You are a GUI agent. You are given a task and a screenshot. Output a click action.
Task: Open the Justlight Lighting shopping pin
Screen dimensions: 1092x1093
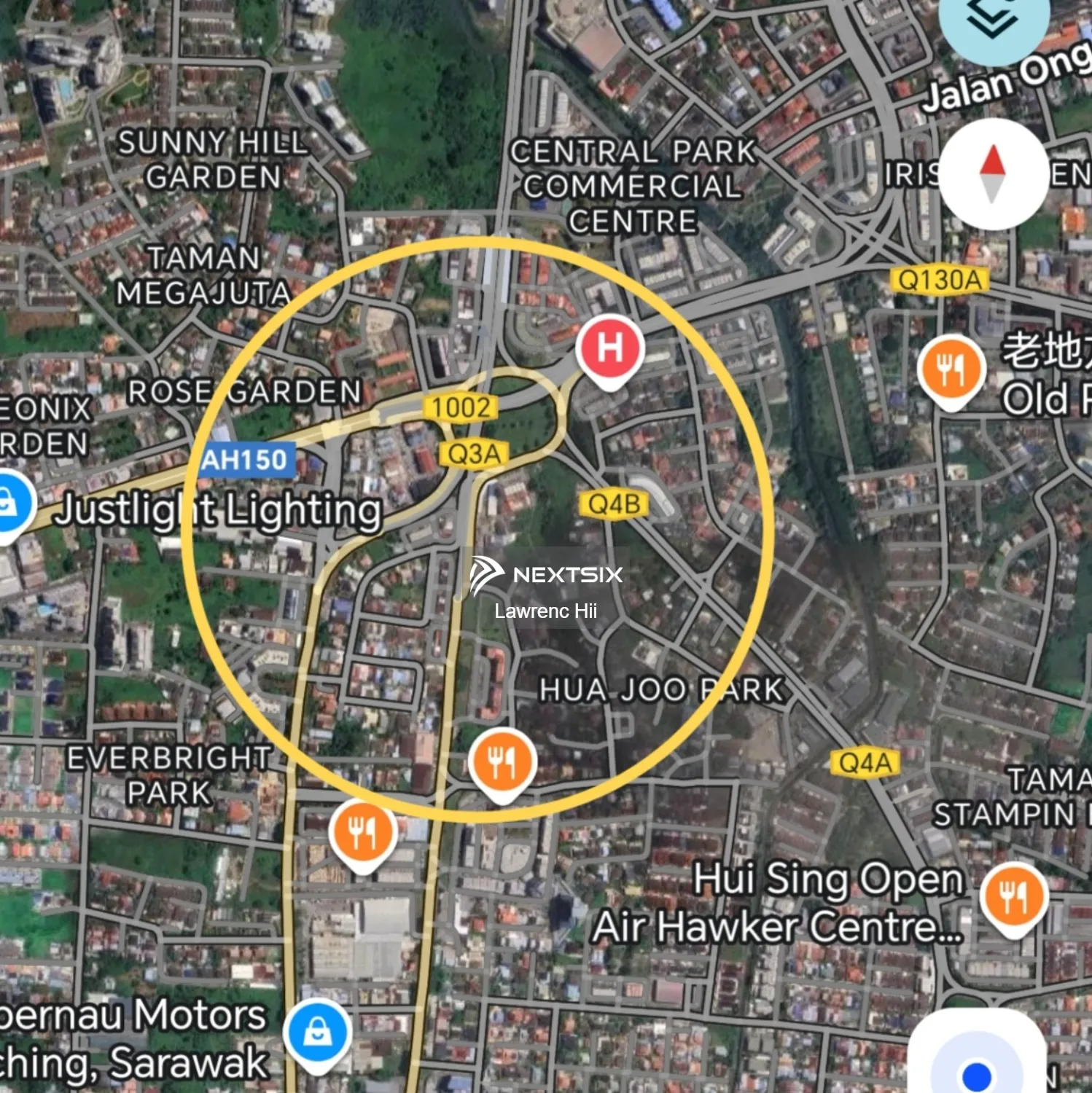point(10,501)
